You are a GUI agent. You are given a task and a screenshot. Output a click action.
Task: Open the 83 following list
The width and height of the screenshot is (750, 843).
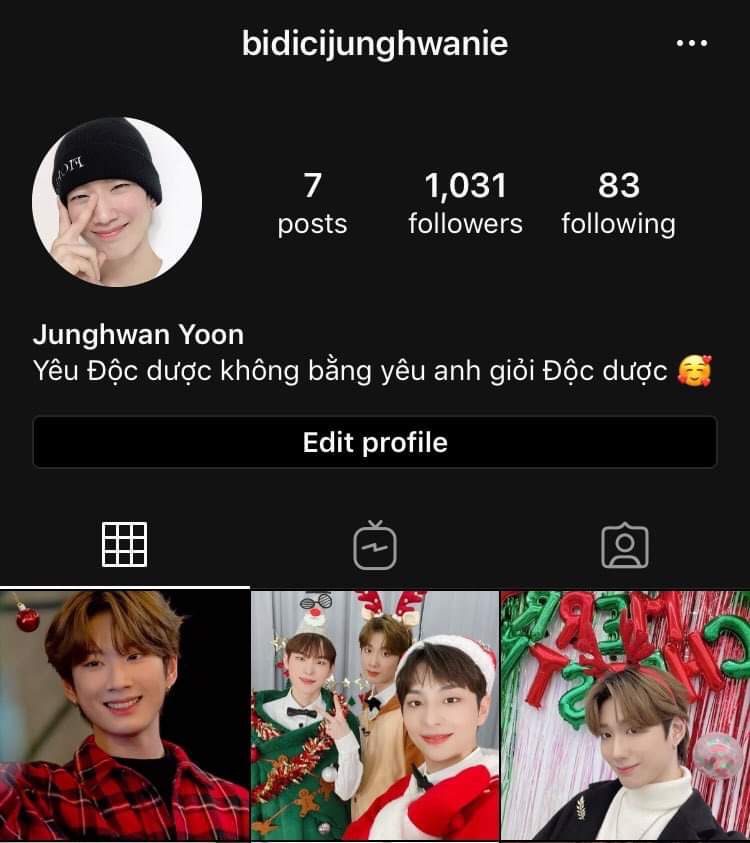click(618, 203)
